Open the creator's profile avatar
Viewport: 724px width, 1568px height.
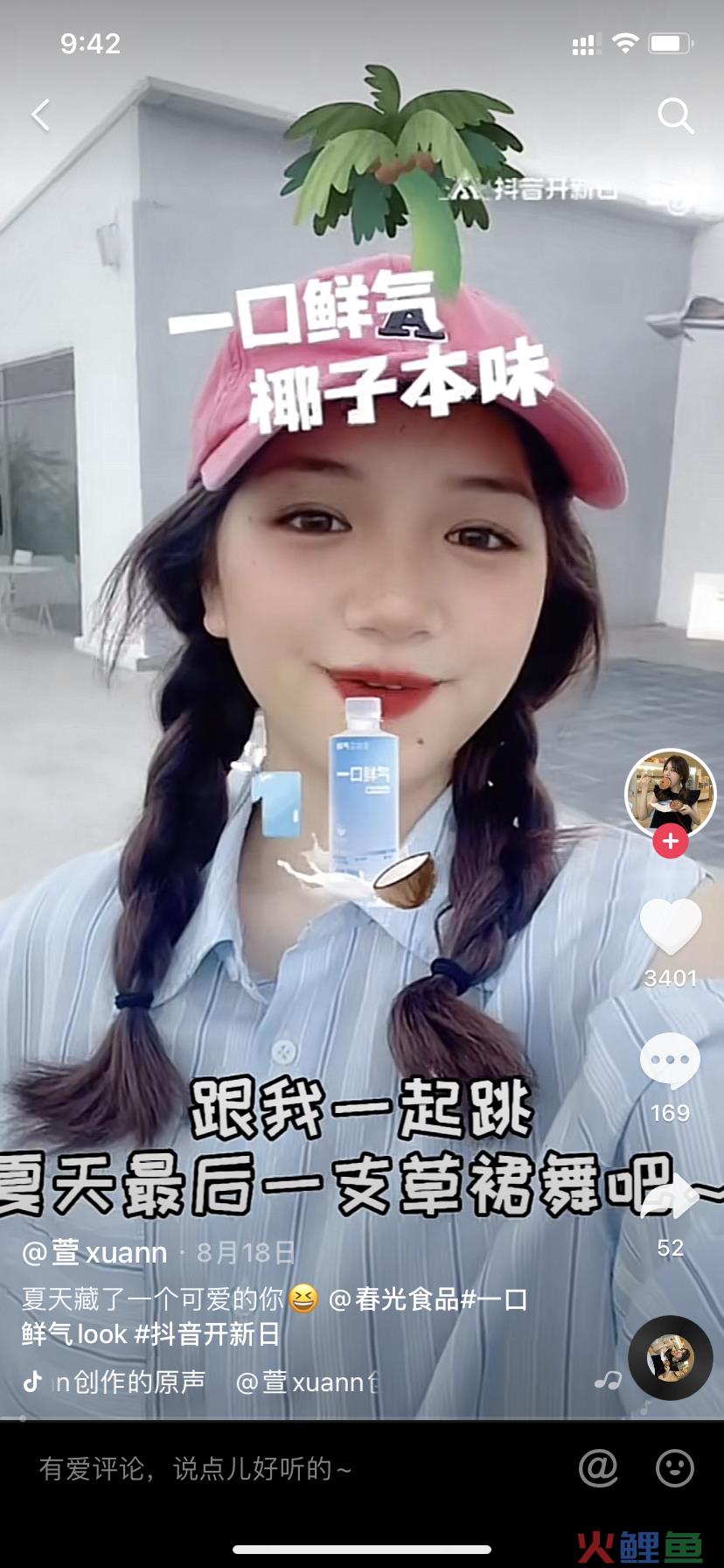coord(670,793)
